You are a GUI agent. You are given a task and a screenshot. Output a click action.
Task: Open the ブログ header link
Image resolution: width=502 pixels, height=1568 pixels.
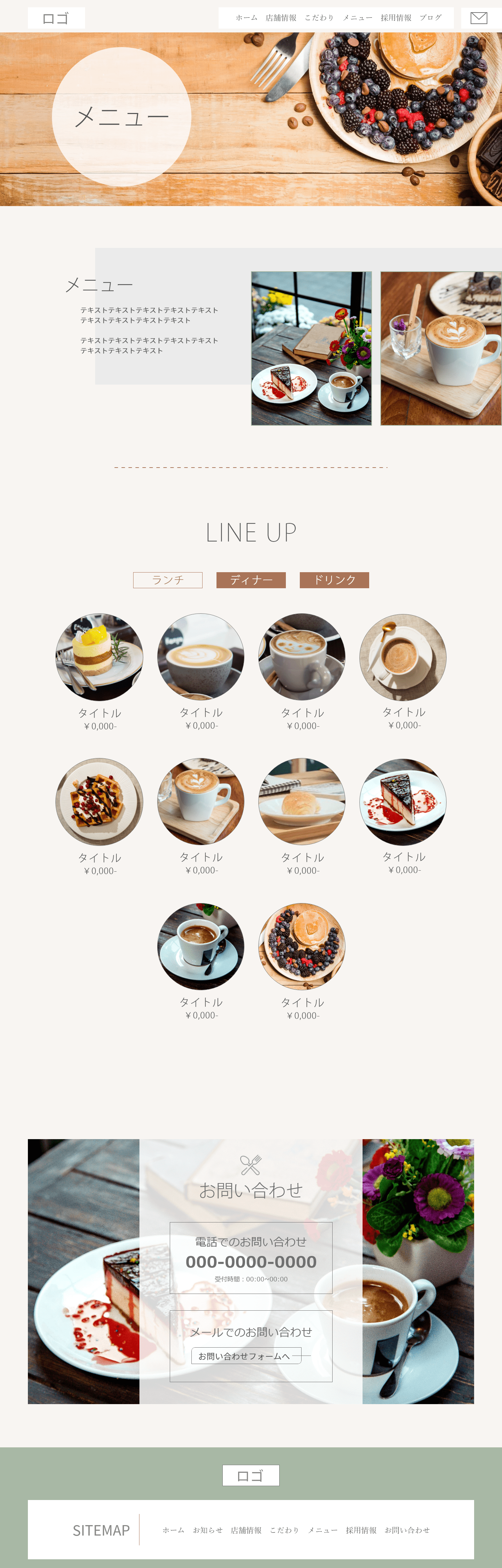(431, 18)
